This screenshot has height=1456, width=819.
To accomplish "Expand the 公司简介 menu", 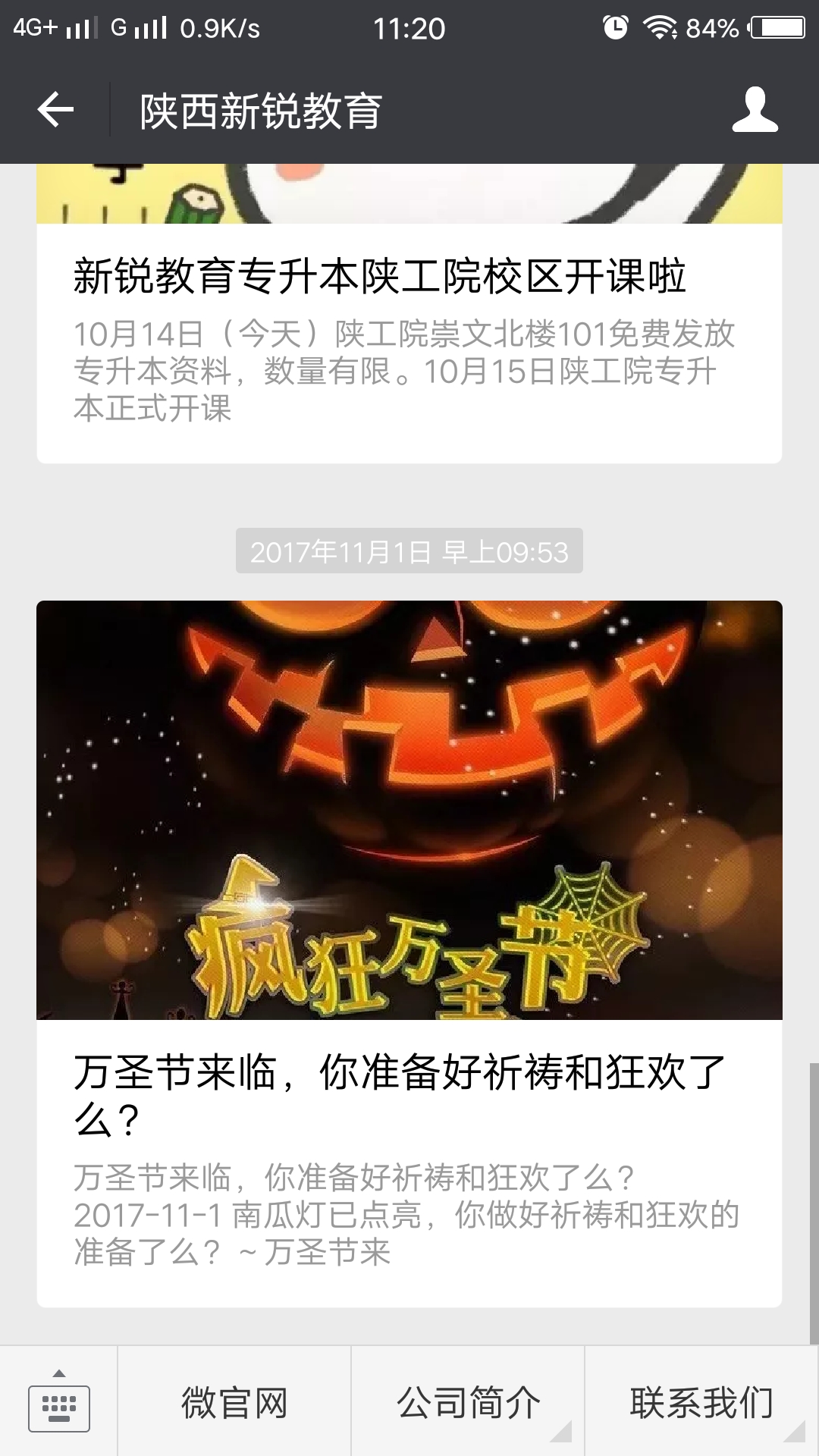I will point(468,1403).
